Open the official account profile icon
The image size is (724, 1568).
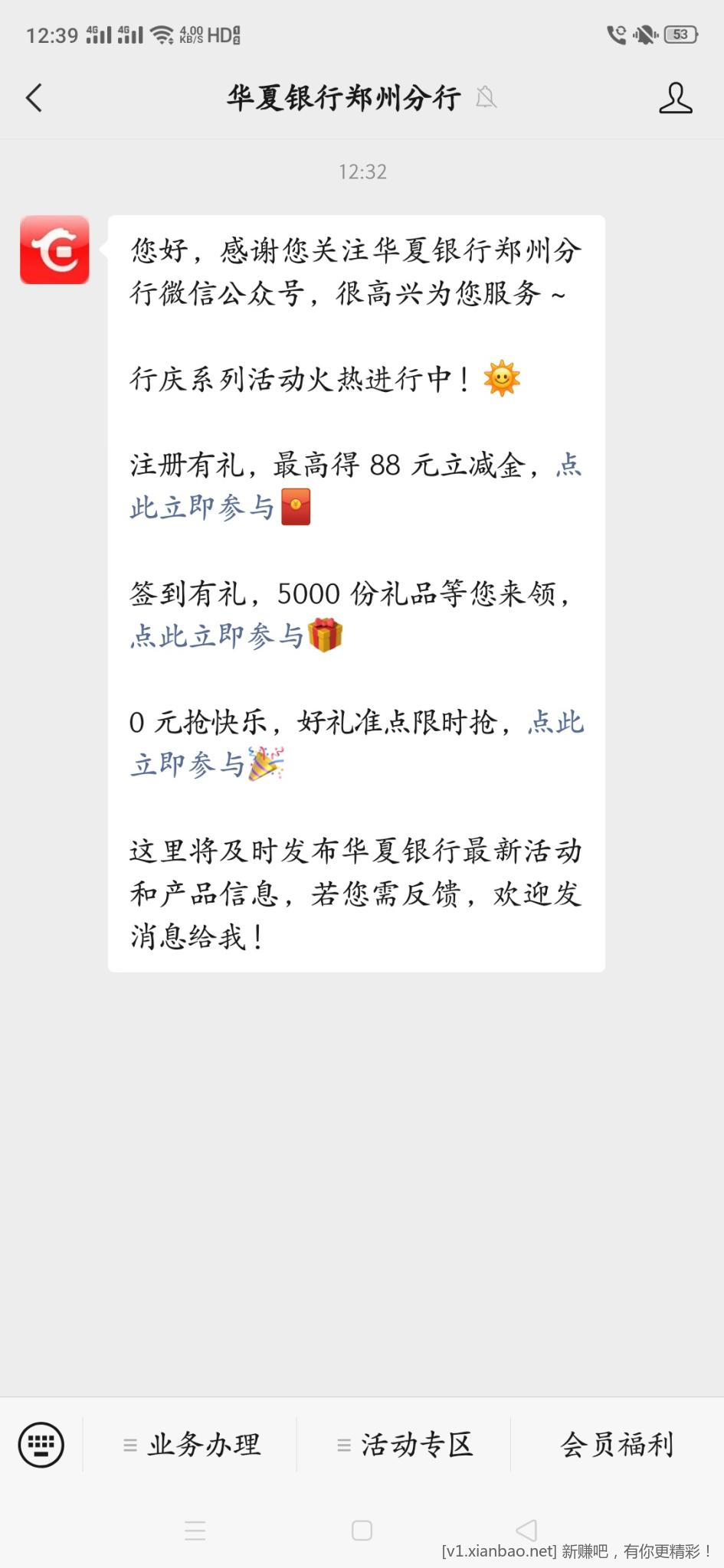click(675, 98)
